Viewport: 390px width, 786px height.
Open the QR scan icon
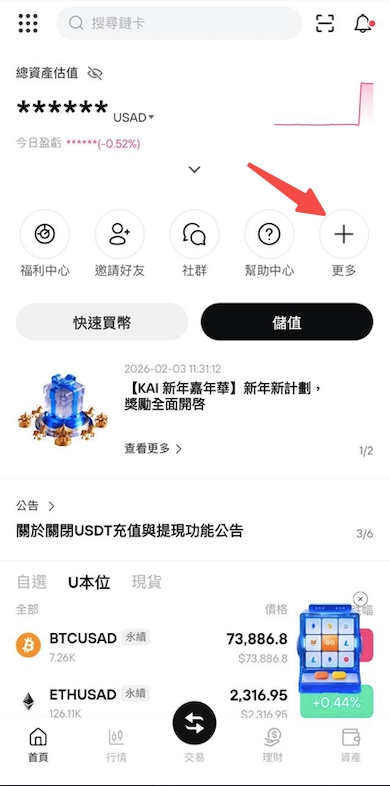325,23
